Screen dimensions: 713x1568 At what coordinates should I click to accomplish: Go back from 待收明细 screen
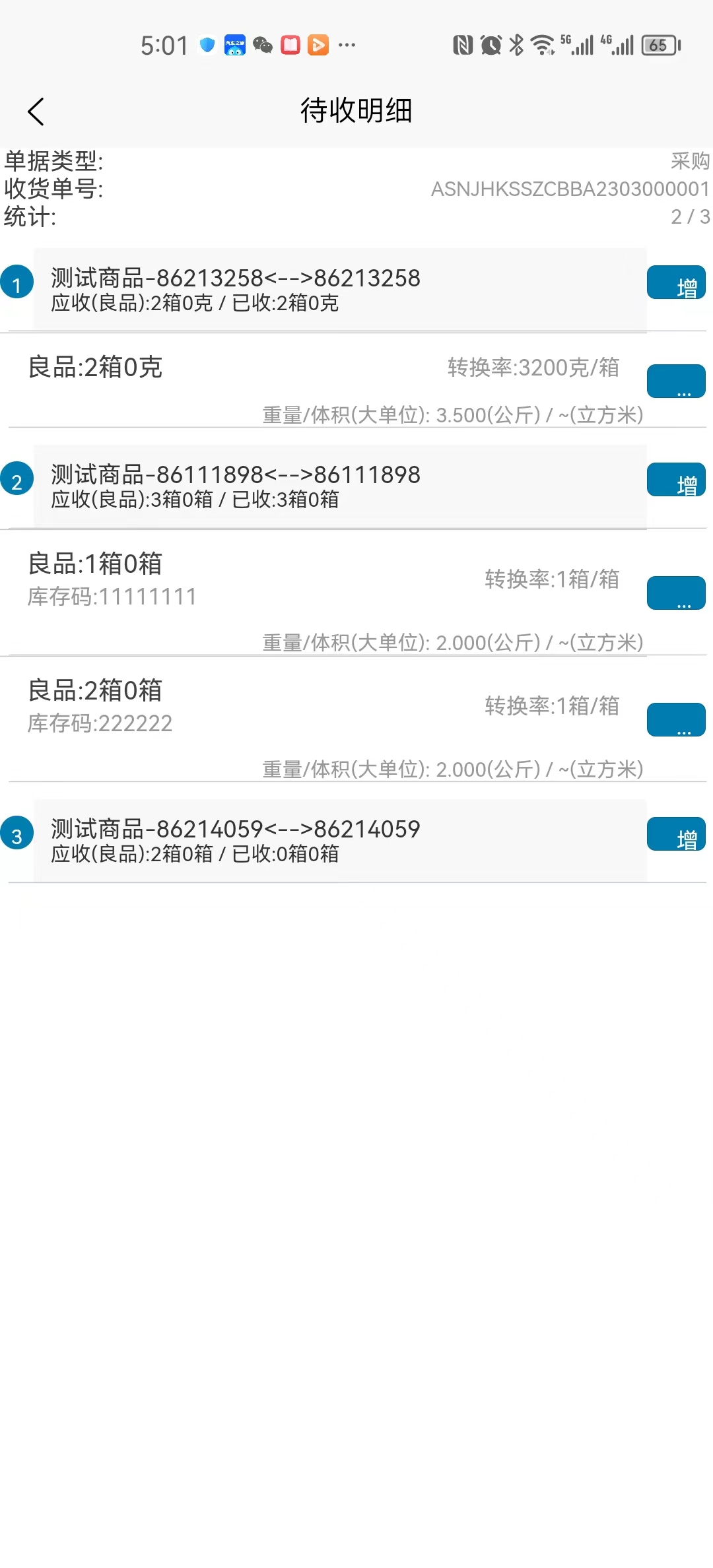click(x=36, y=111)
